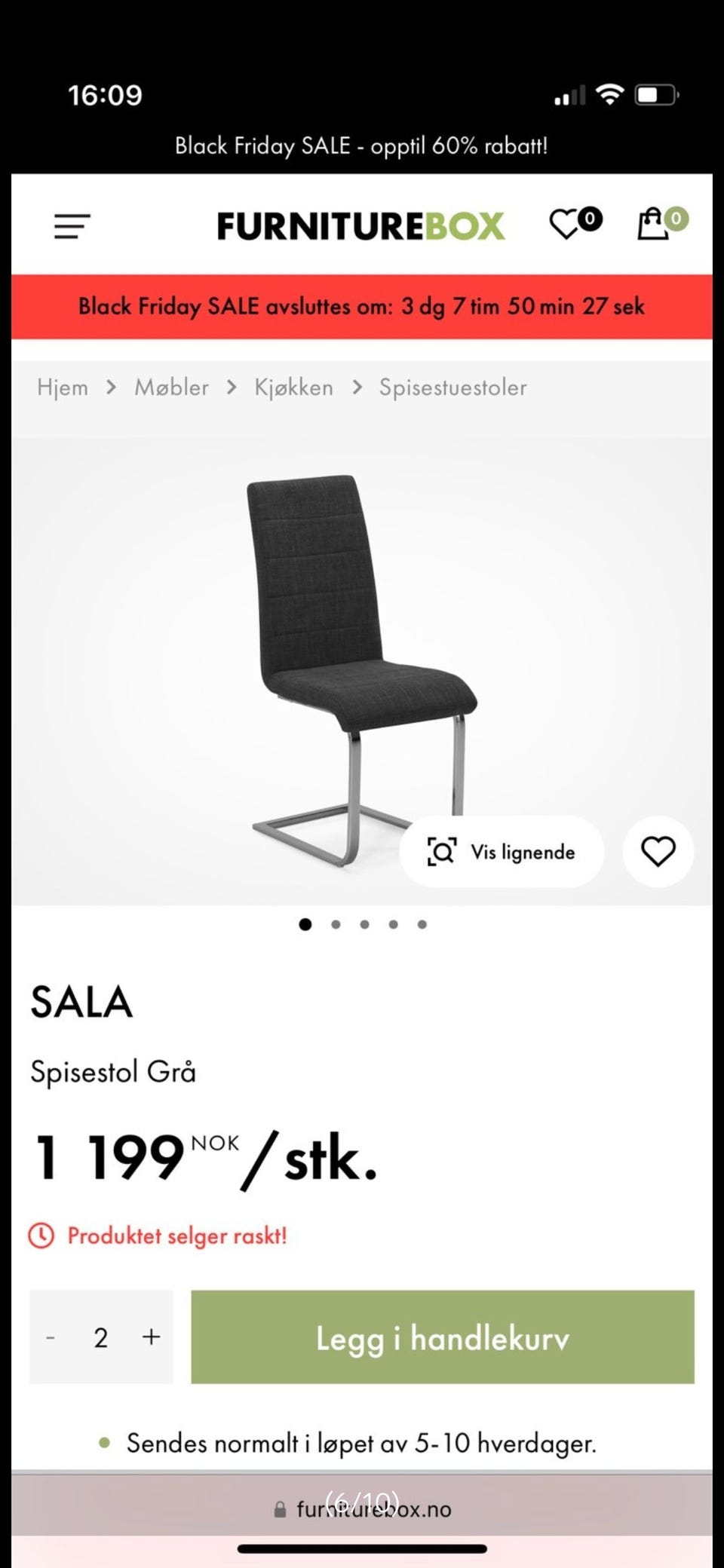The height and width of the screenshot is (1568, 724).
Task: Expand Møbler from the breadcrumb trail
Action: [172, 387]
